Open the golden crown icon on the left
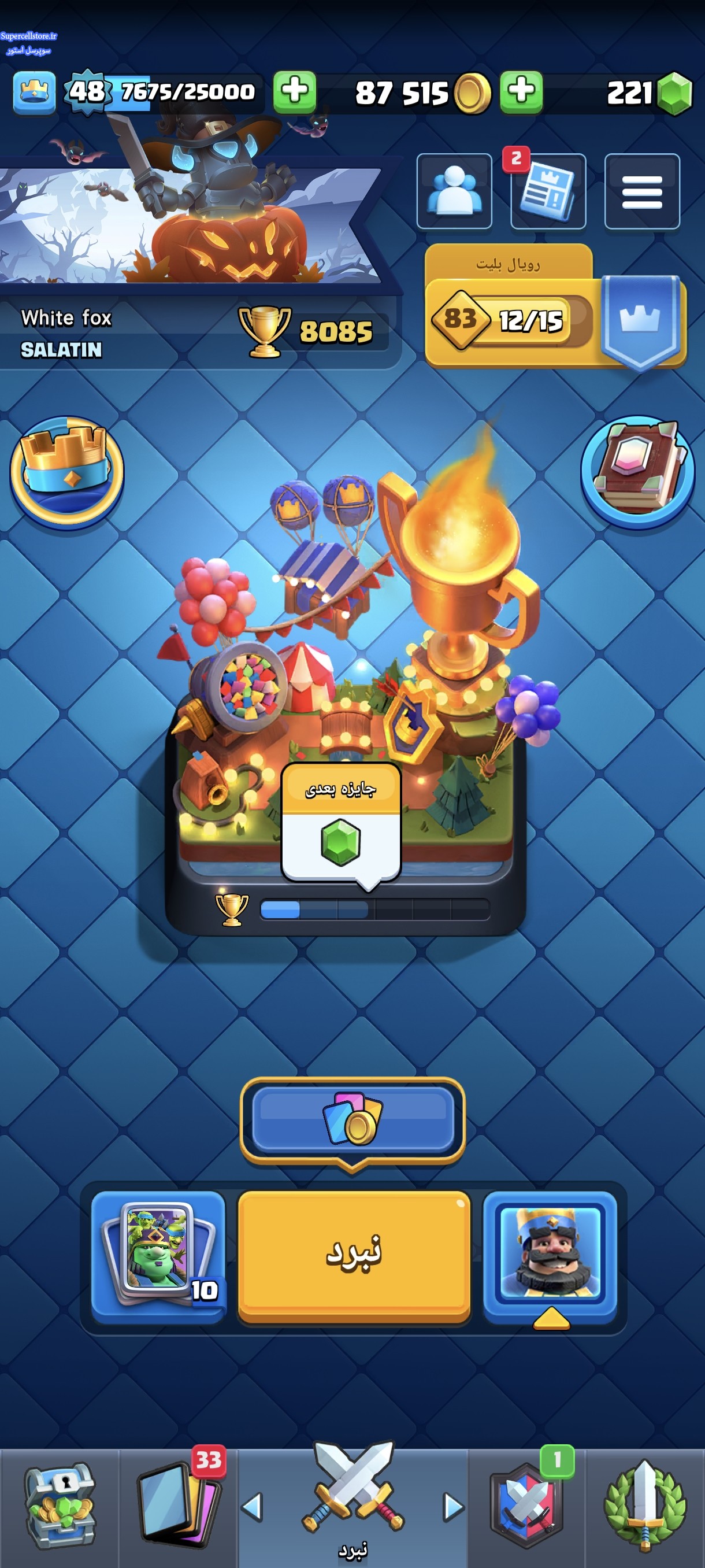 [x=67, y=472]
